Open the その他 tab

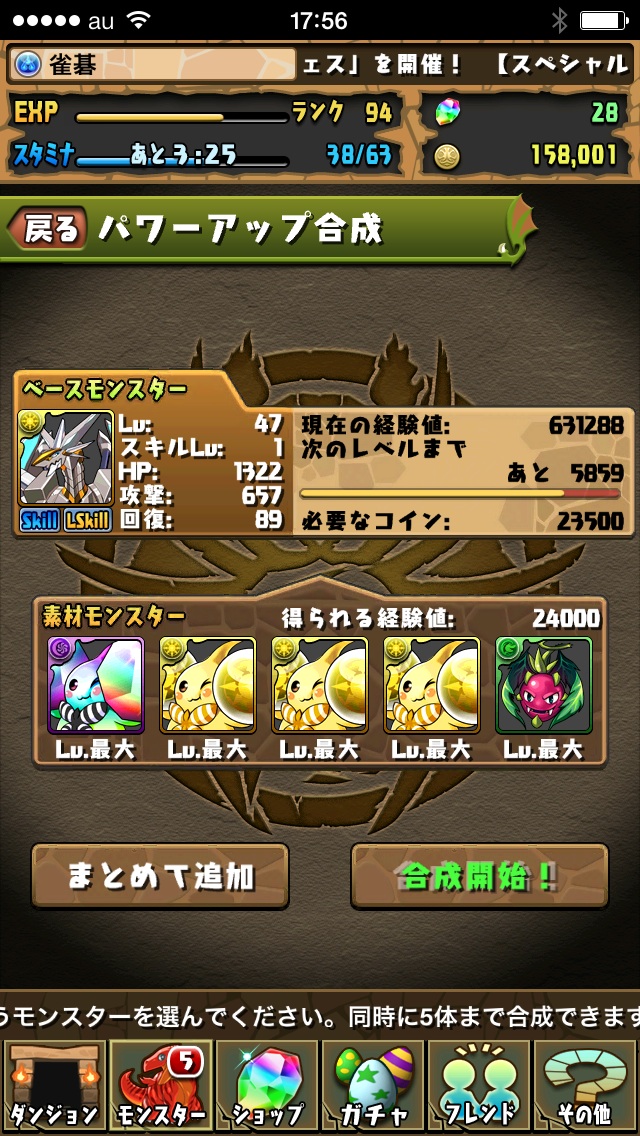point(587,1086)
